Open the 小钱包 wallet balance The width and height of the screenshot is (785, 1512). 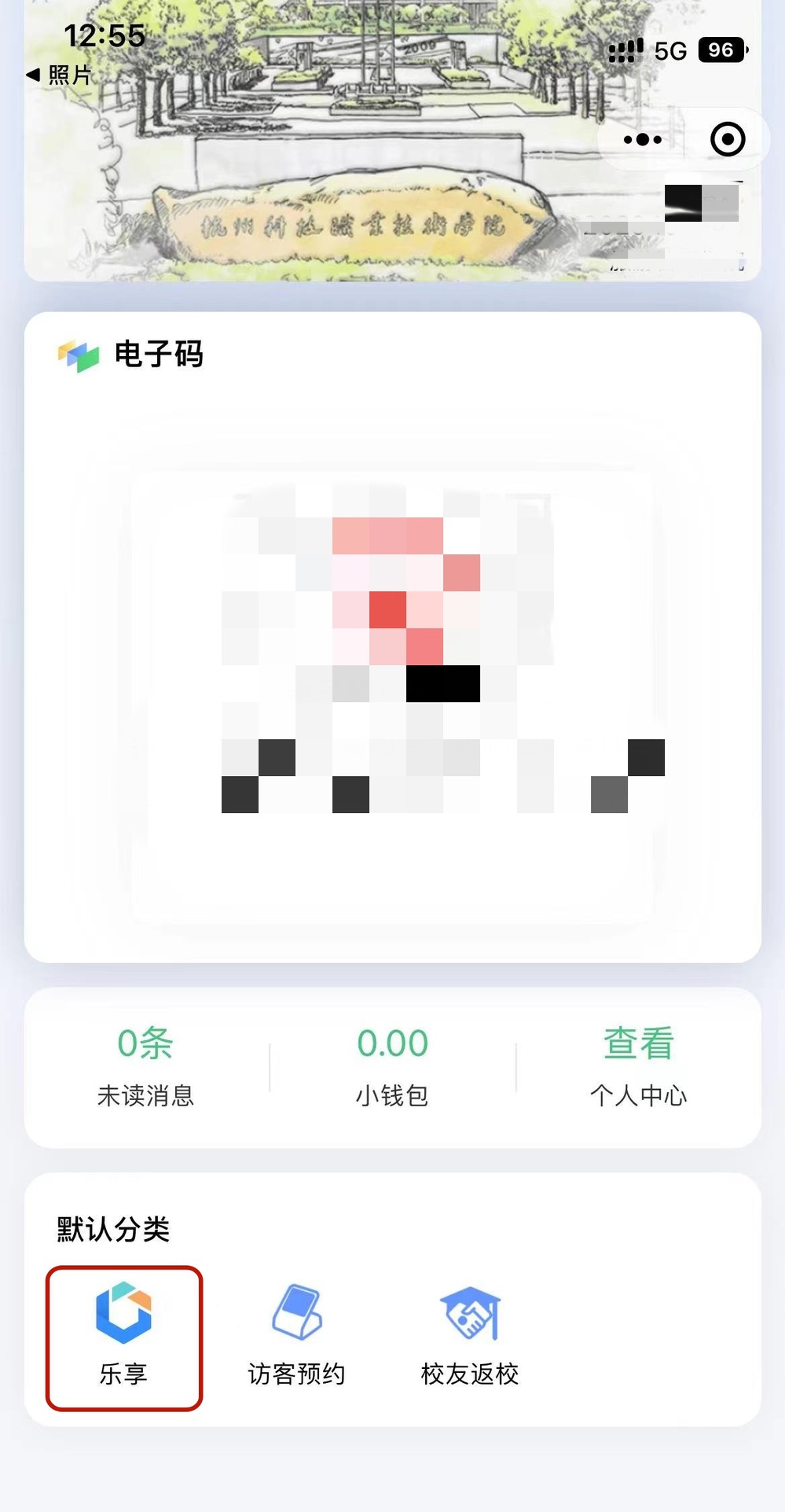(x=392, y=1067)
